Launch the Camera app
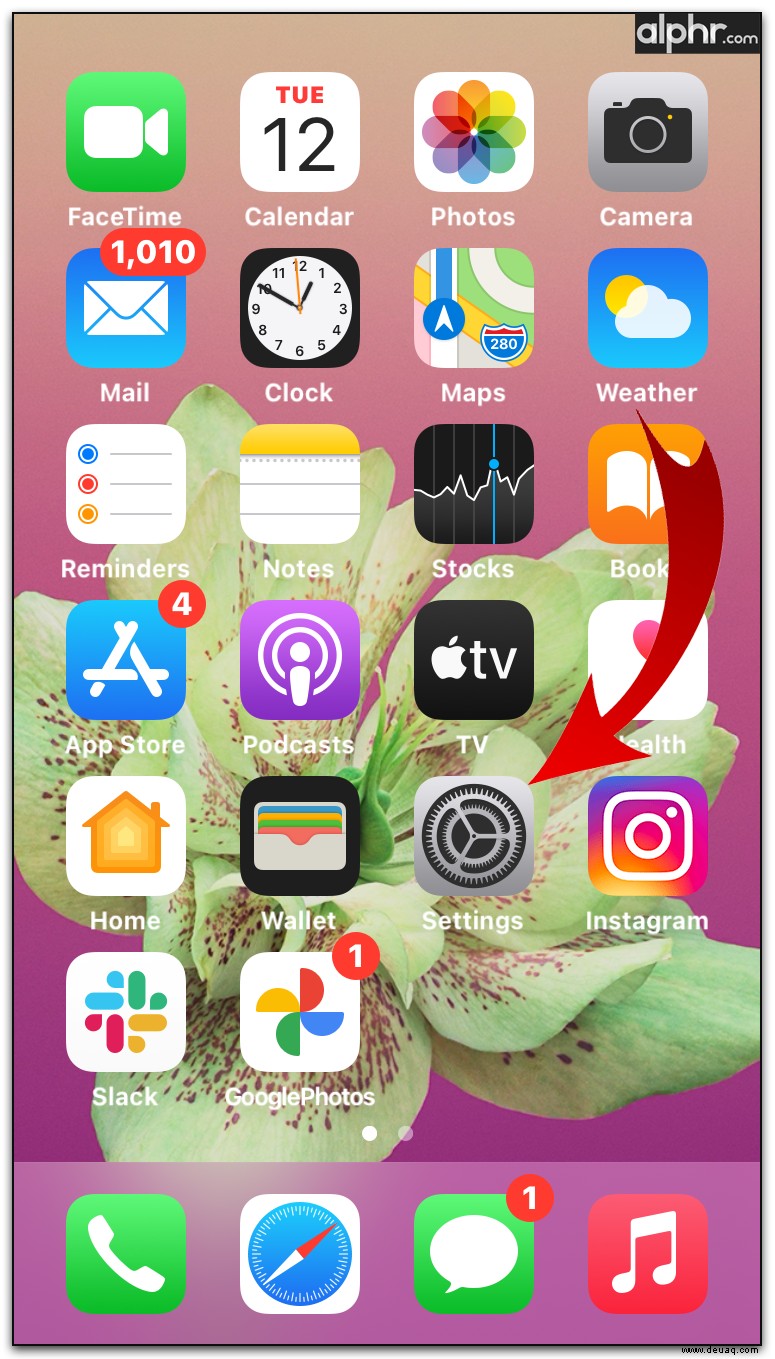Image resolution: width=775 pixels, height=1359 pixels. coord(648,132)
